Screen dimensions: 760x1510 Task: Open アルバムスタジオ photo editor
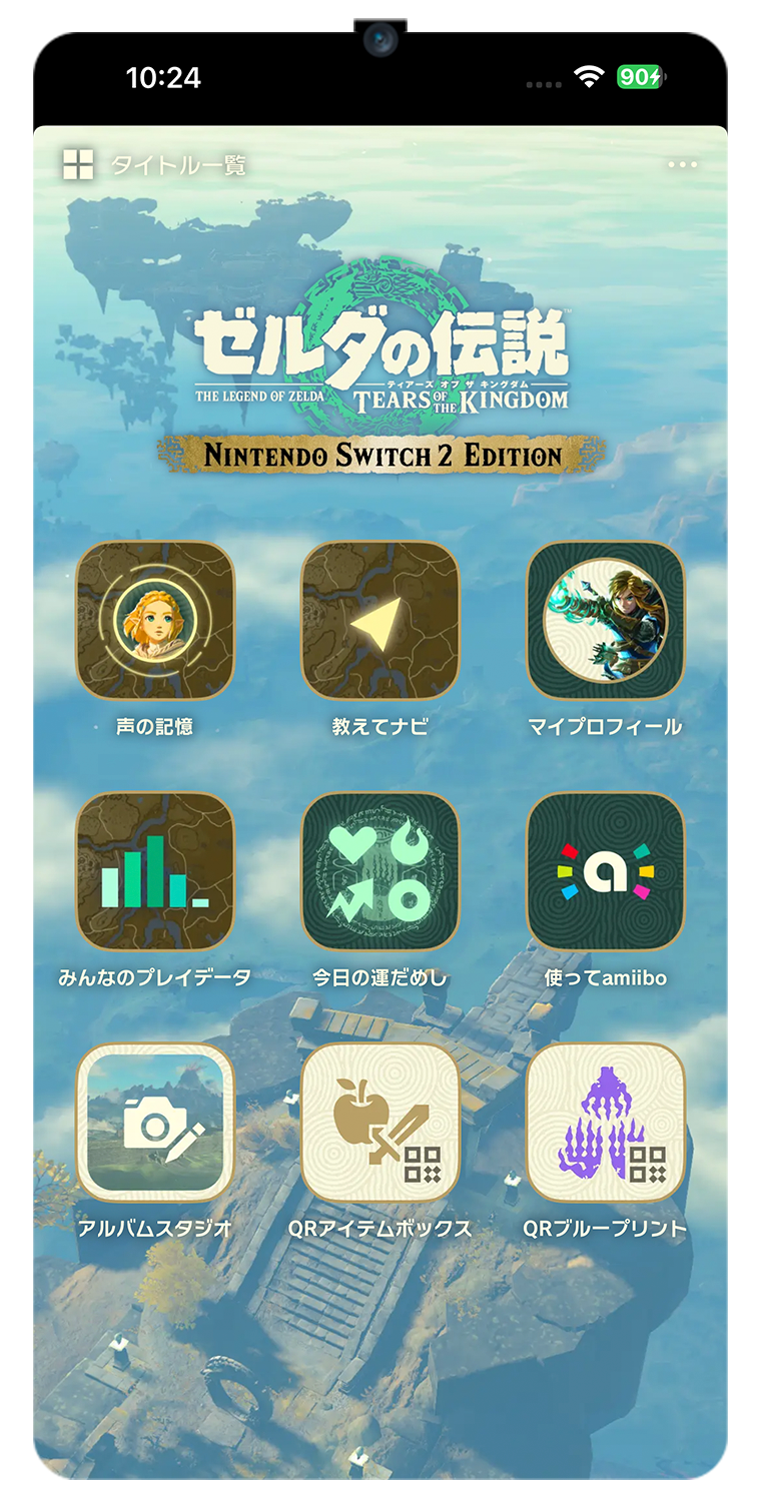point(155,1122)
